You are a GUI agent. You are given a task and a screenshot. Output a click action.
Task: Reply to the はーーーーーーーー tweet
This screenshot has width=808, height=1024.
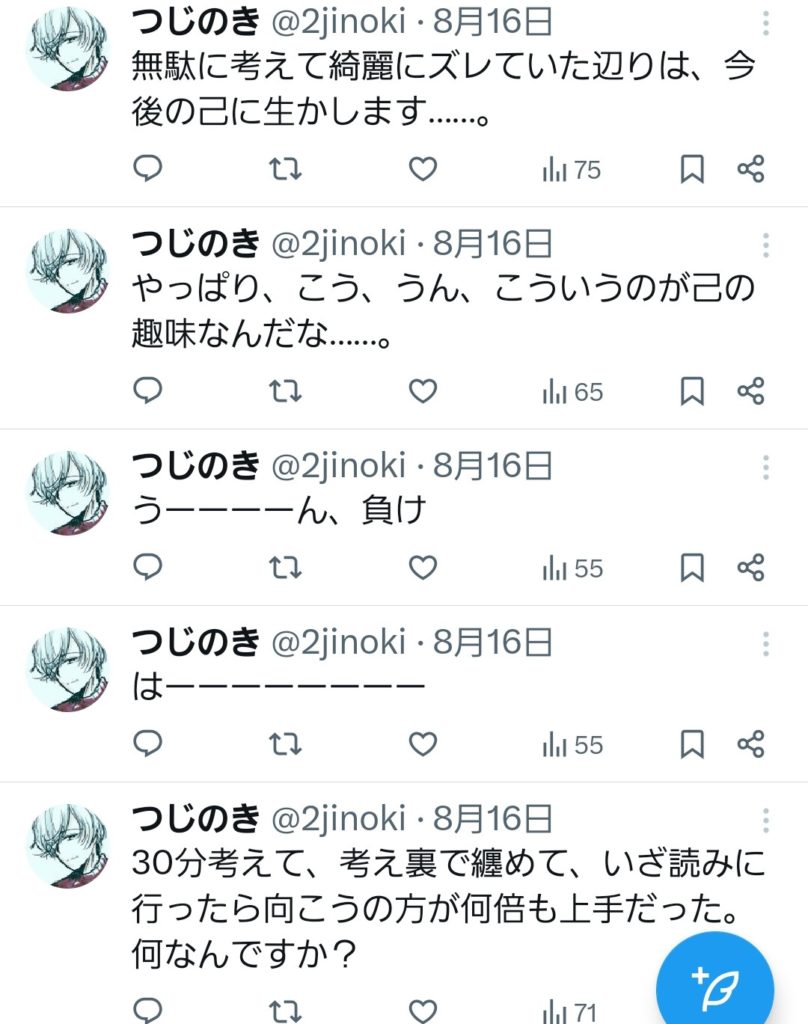pyautogui.click(x=148, y=744)
